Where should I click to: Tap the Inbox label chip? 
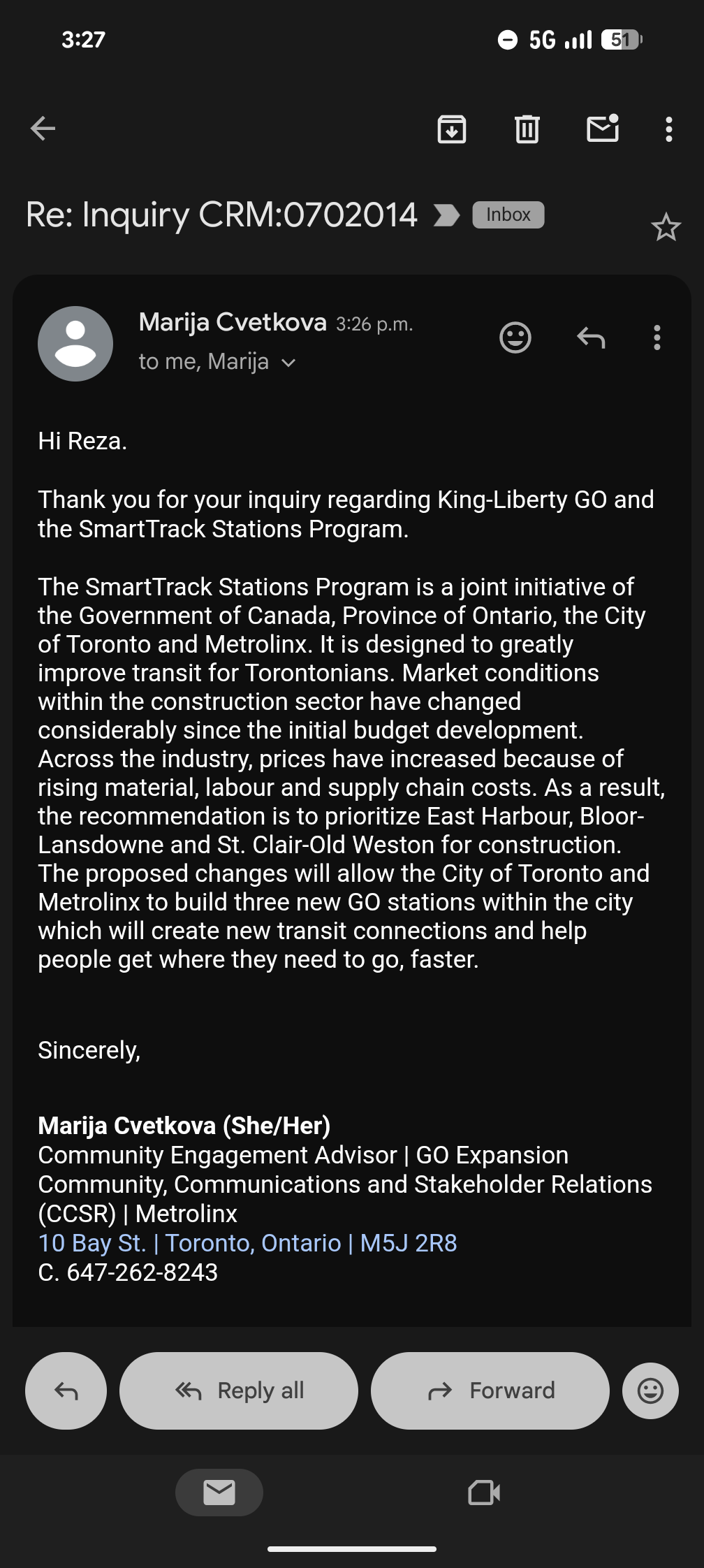click(508, 215)
